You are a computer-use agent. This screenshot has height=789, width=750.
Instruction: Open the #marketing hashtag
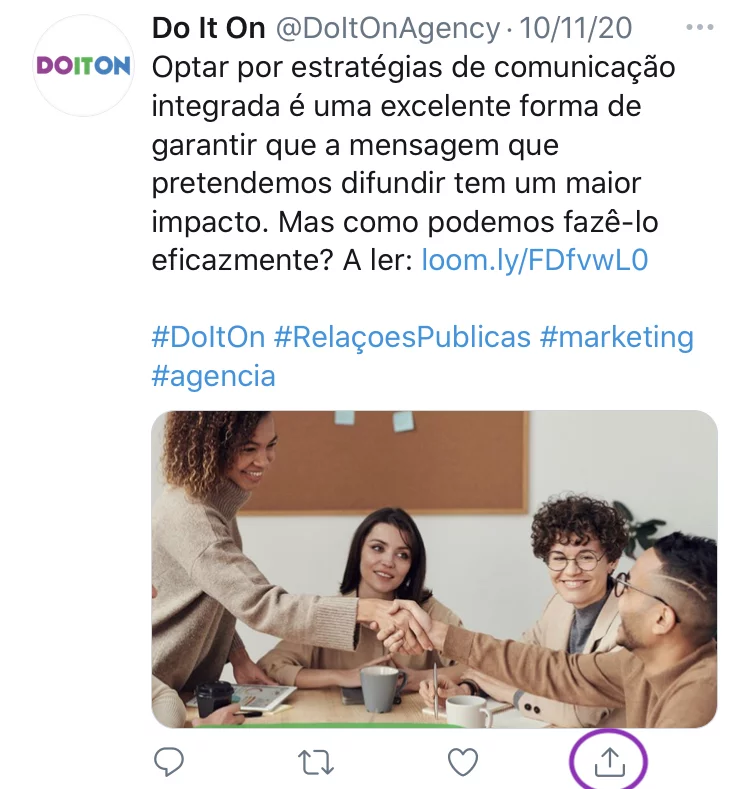click(x=616, y=337)
